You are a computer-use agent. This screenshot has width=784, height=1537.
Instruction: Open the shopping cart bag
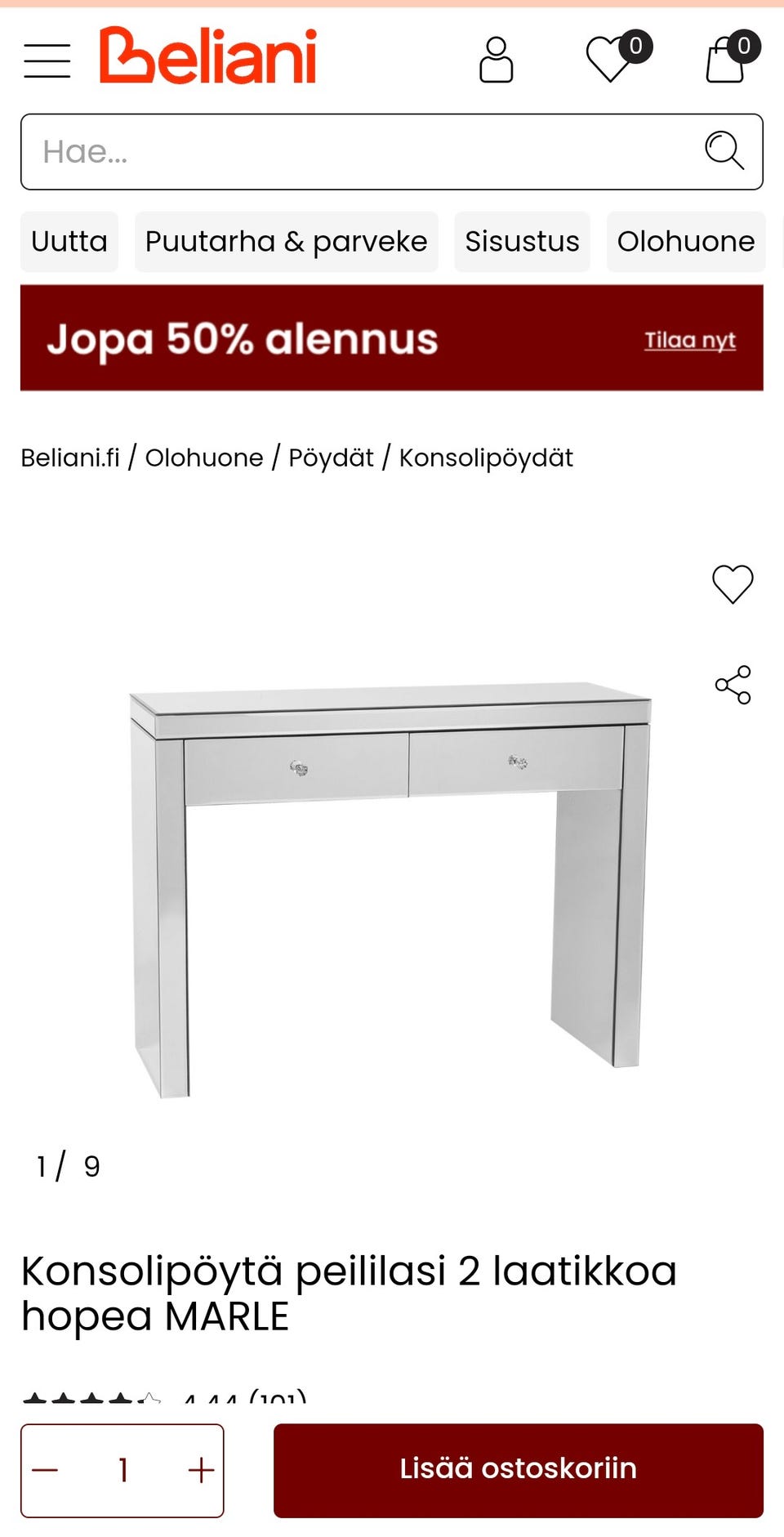tap(726, 59)
